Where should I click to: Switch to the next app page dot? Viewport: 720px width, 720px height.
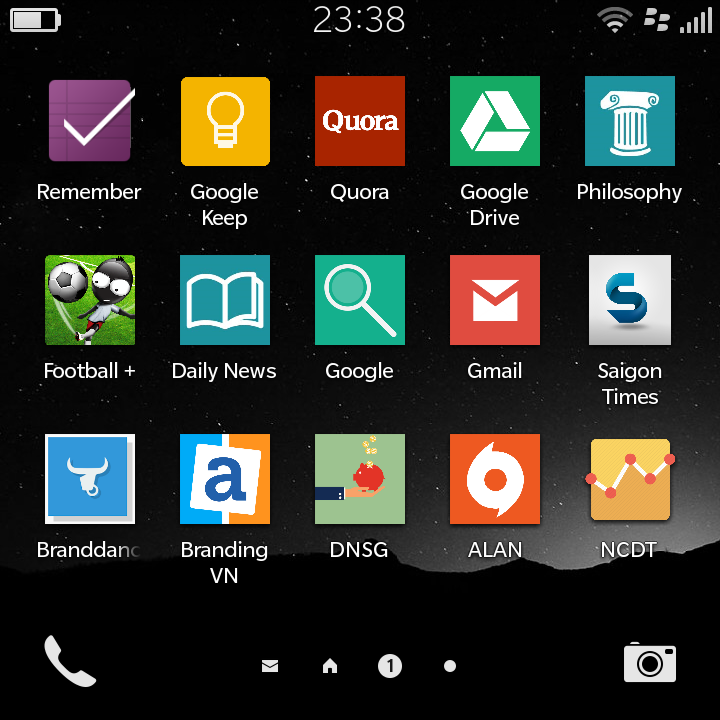click(x=450, y=666)
